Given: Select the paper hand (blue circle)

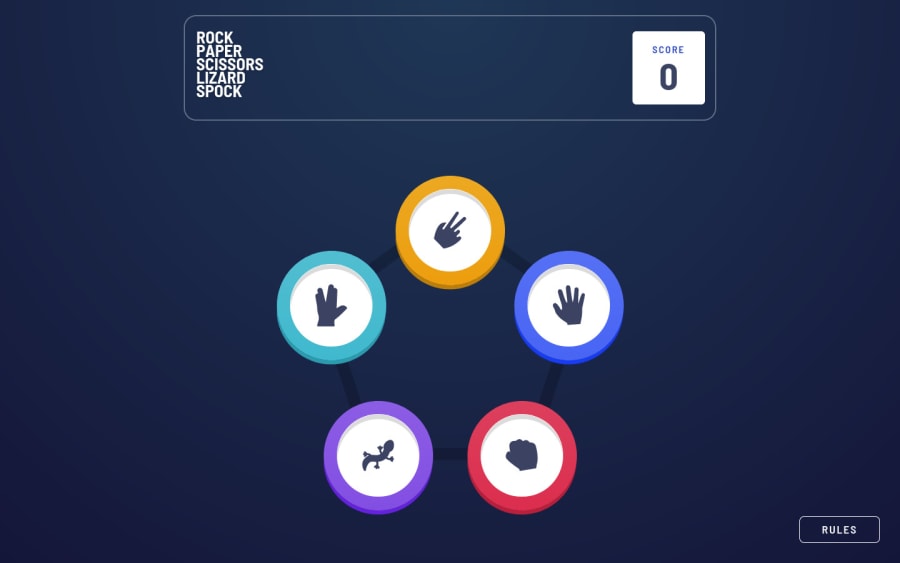Looking at the screenshot, I should point(569,305).
